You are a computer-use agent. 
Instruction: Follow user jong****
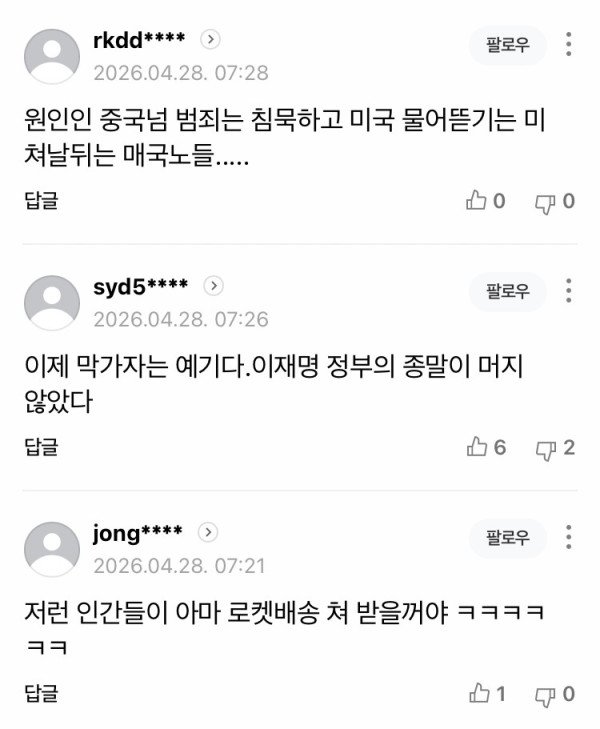click(x=508, y=538)
